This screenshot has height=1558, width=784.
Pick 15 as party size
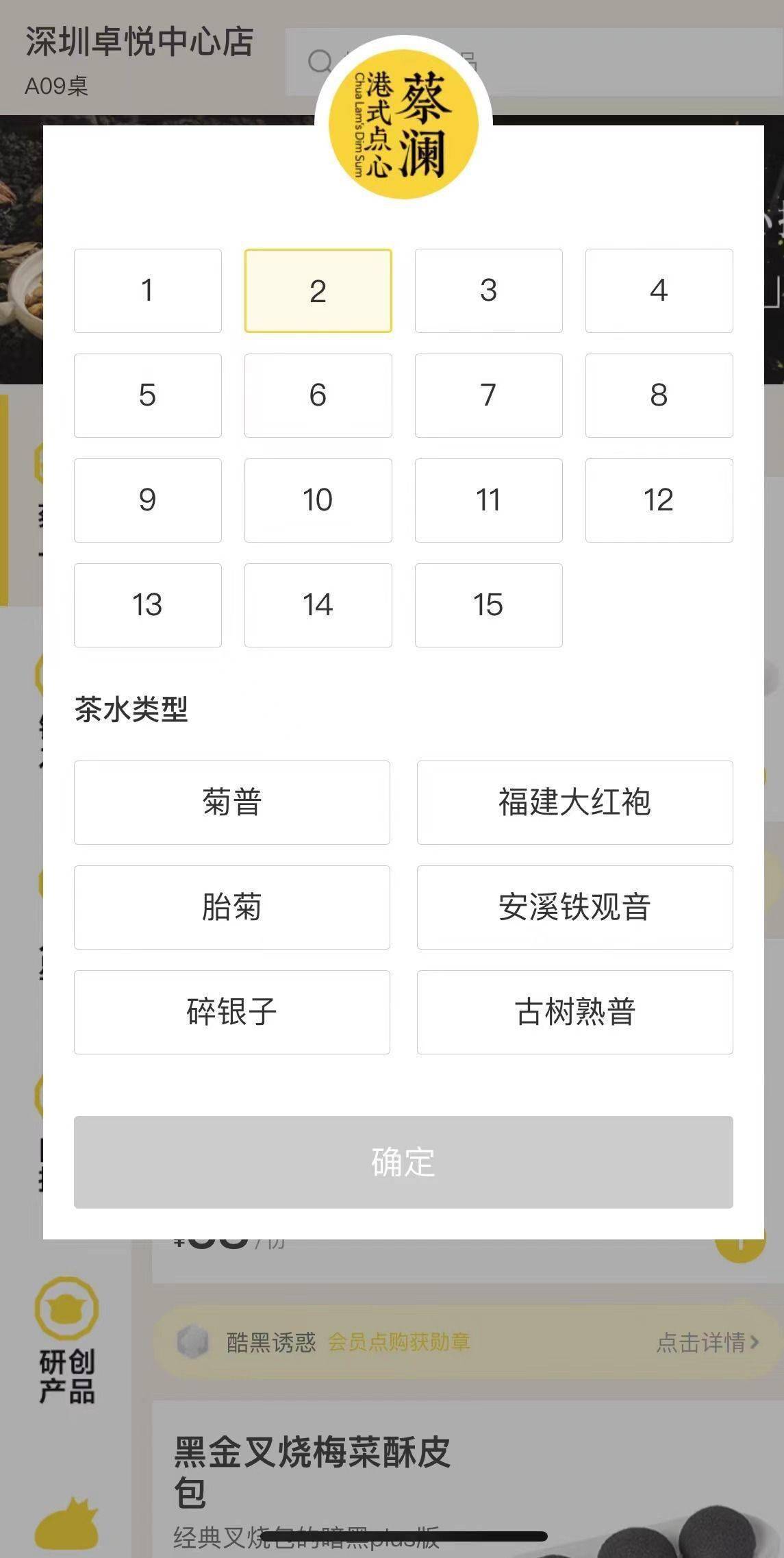click(x=488, y=605)
